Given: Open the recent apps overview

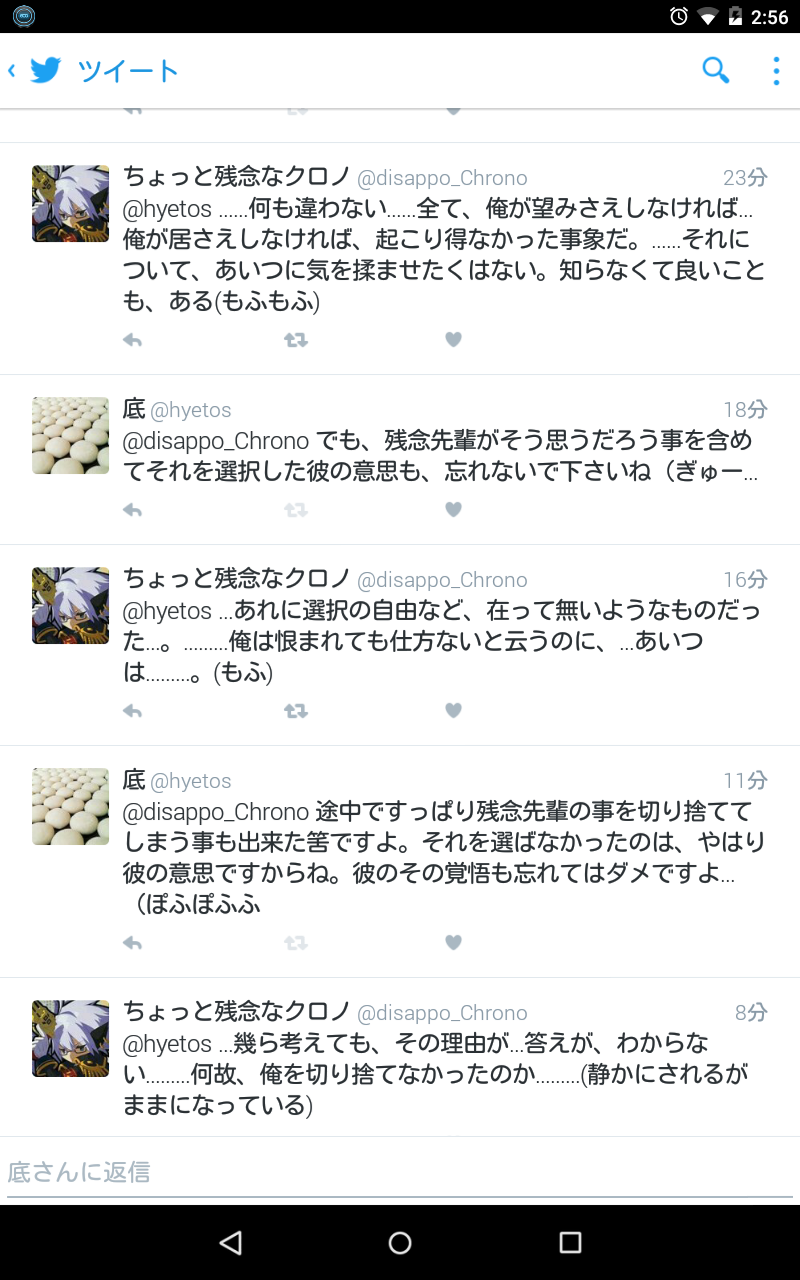Looking at the screenshot, I should (570, 1242).
